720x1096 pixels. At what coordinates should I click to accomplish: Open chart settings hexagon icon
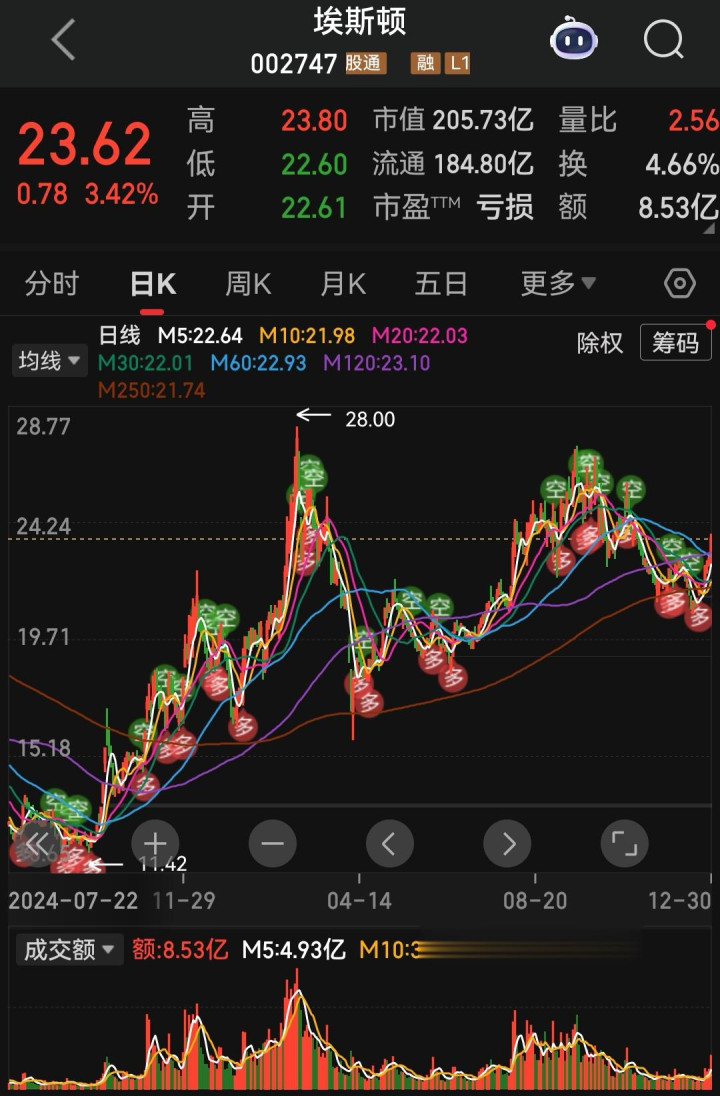679,284
